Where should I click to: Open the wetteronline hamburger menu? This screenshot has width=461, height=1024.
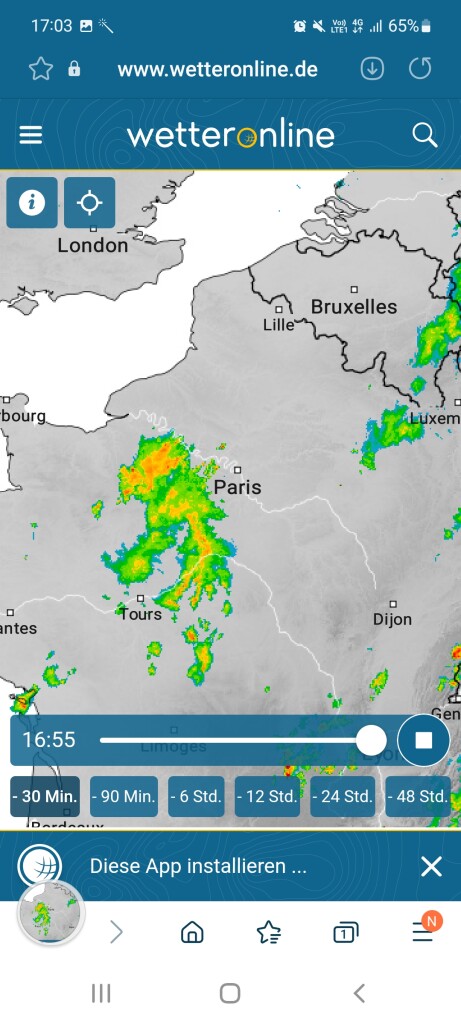pos(31,135)
